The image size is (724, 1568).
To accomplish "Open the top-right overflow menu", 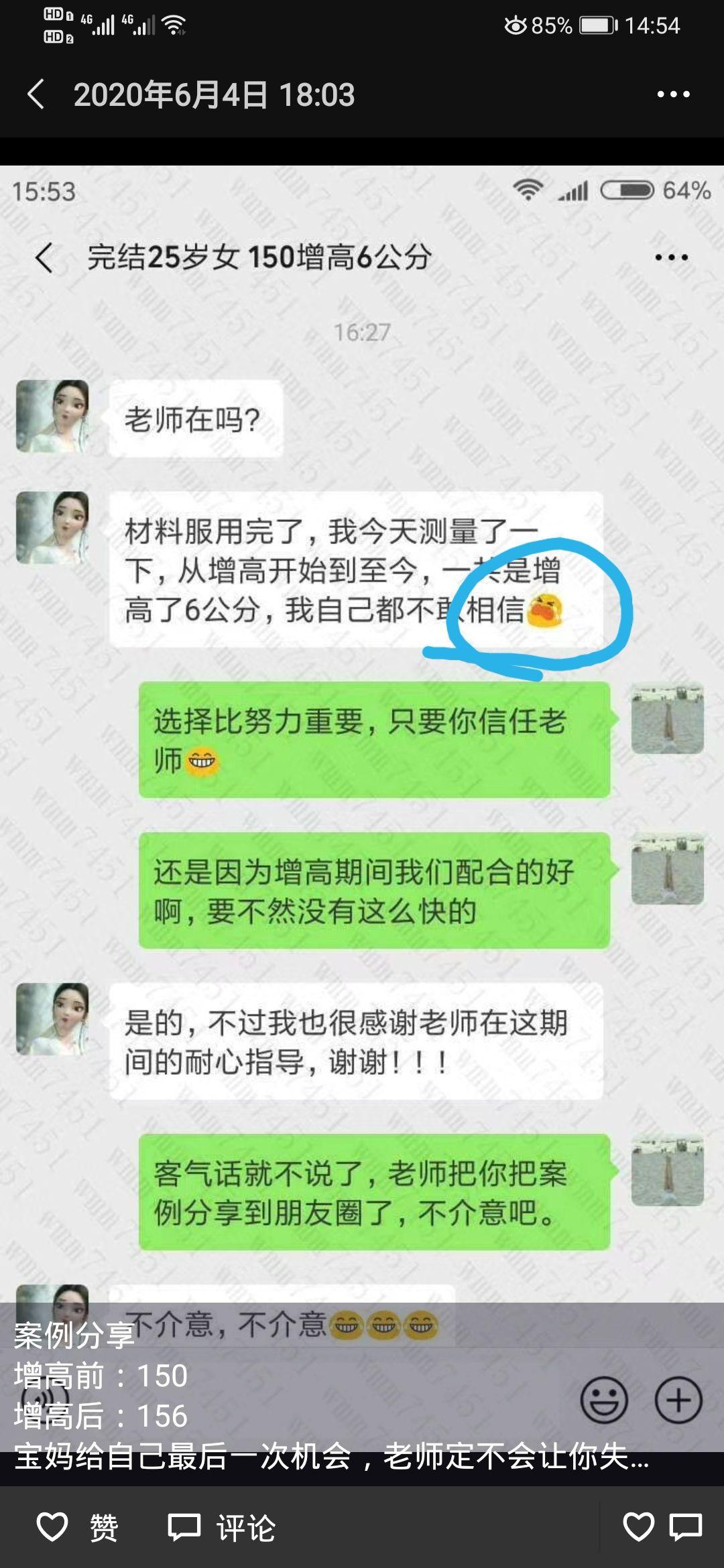I will pyautogui.click(x=673, y=94).
